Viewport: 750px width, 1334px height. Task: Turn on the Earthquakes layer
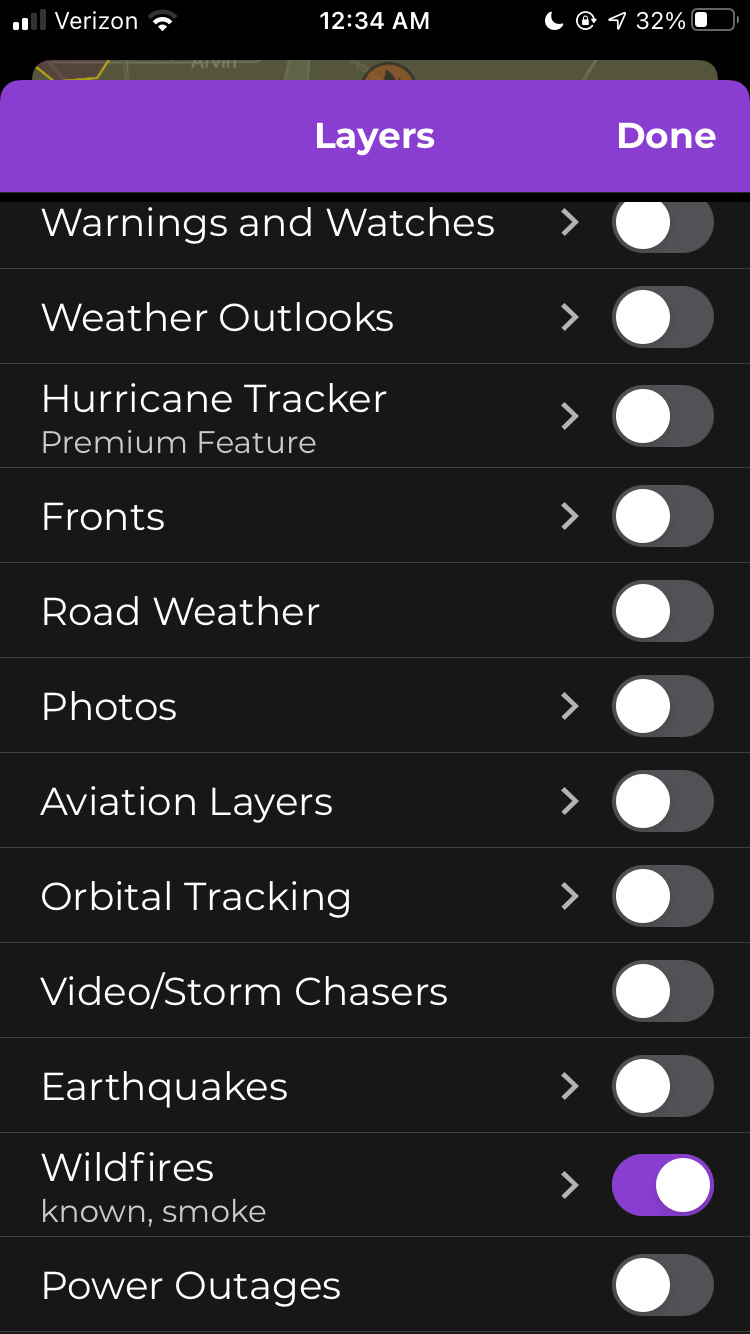(x=662, y=1086)
